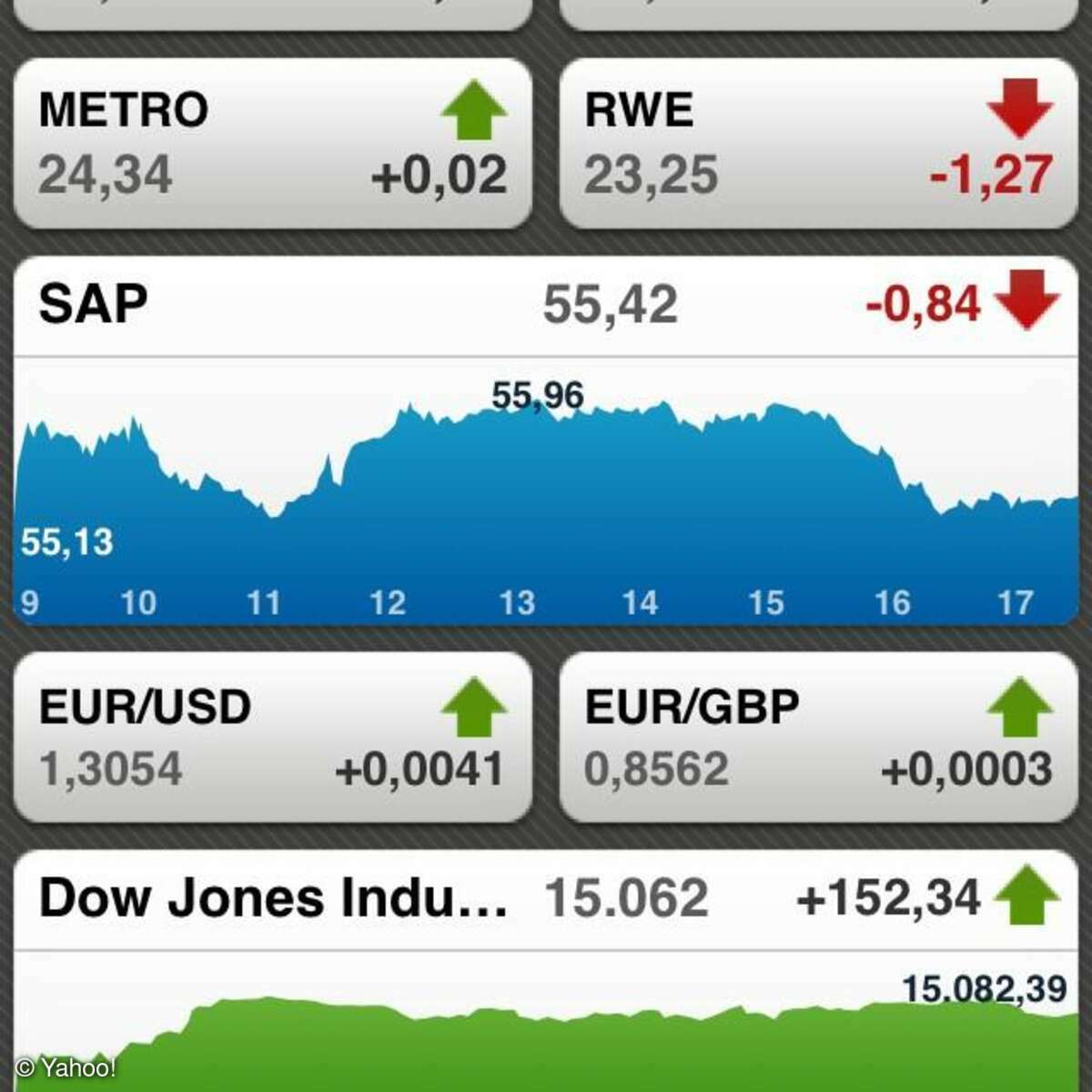Open the METRO stock tile

[272, 143]
